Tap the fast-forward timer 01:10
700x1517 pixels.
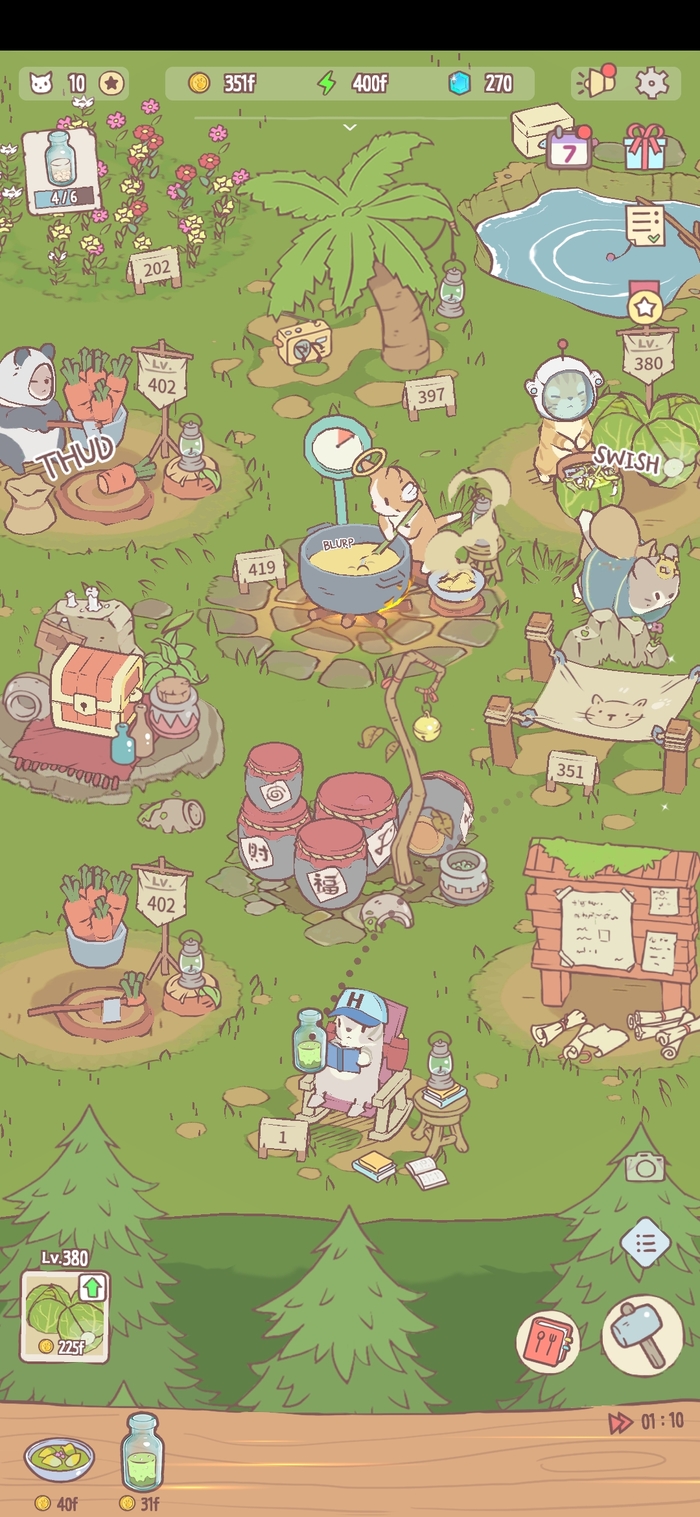click(647, 1421)
